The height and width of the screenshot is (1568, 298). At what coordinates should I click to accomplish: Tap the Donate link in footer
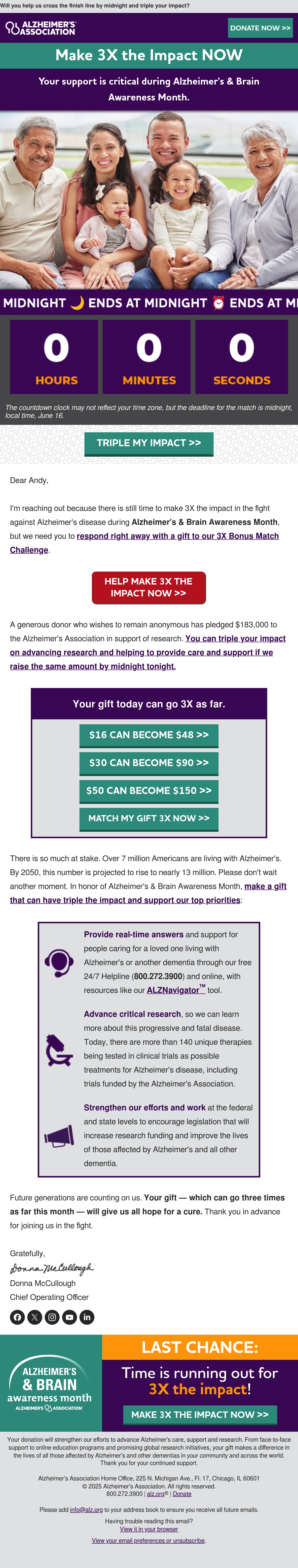(x=182, y=1494)
